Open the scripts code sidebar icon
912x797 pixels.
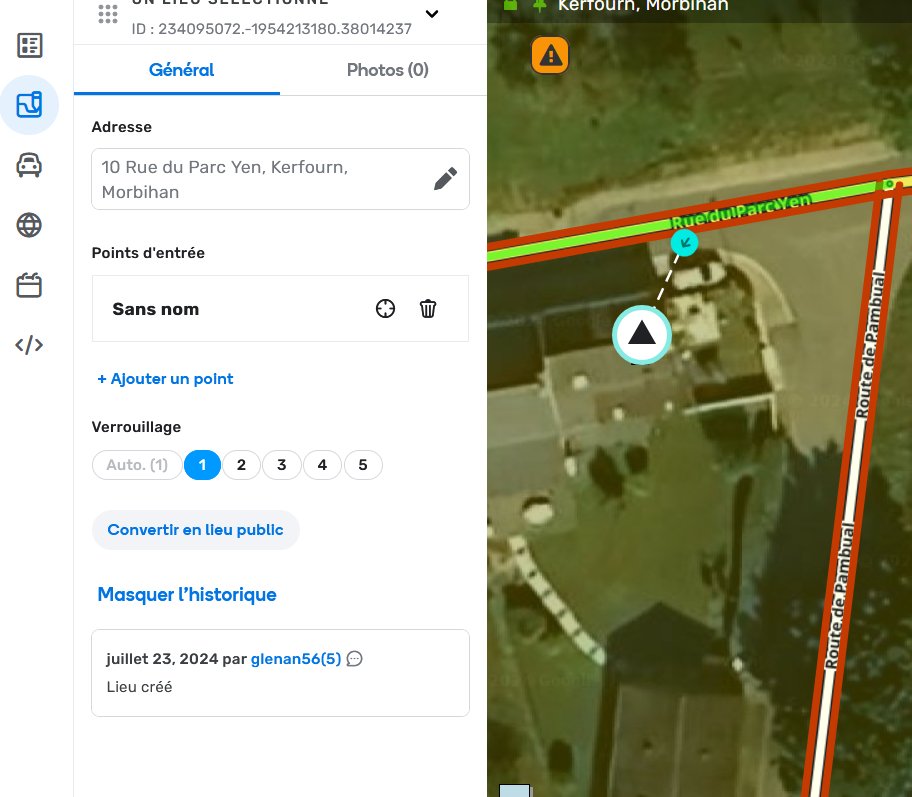[29, 345]
